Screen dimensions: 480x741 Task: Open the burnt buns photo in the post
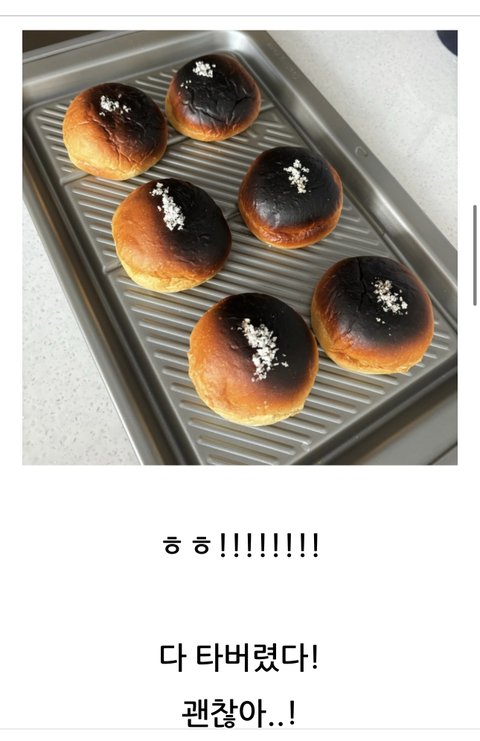(240, 248)
